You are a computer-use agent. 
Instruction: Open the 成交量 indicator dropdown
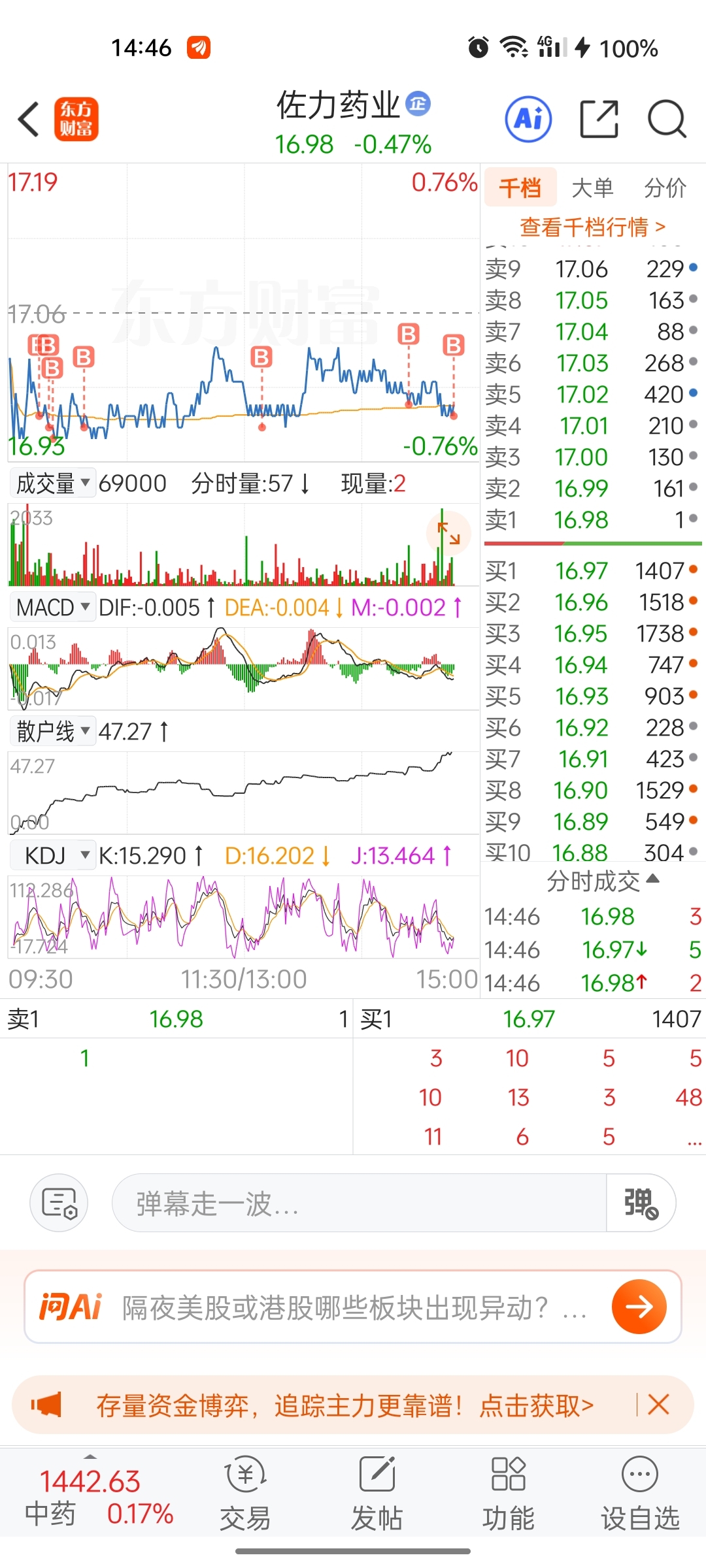click(x=52, y=483)
